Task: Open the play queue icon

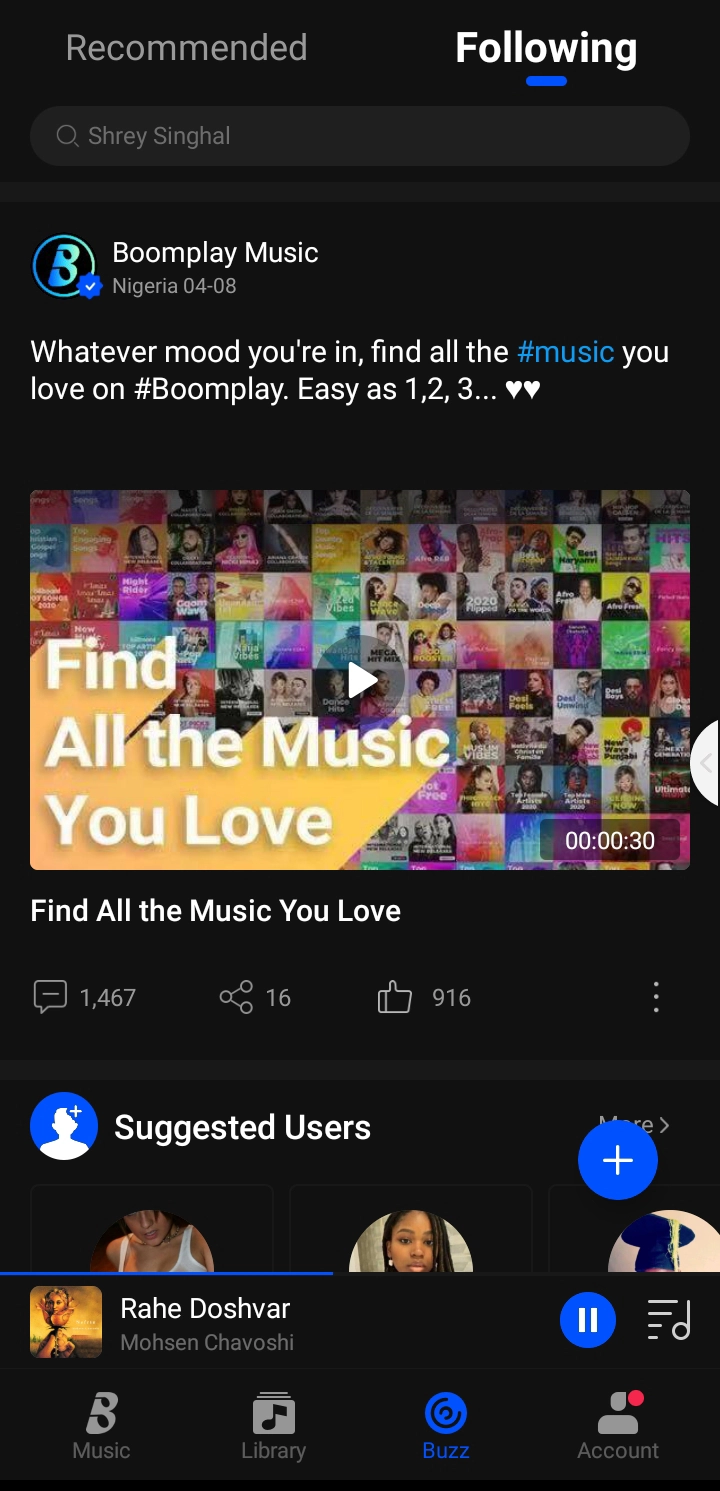Action: pos(669,1321)
